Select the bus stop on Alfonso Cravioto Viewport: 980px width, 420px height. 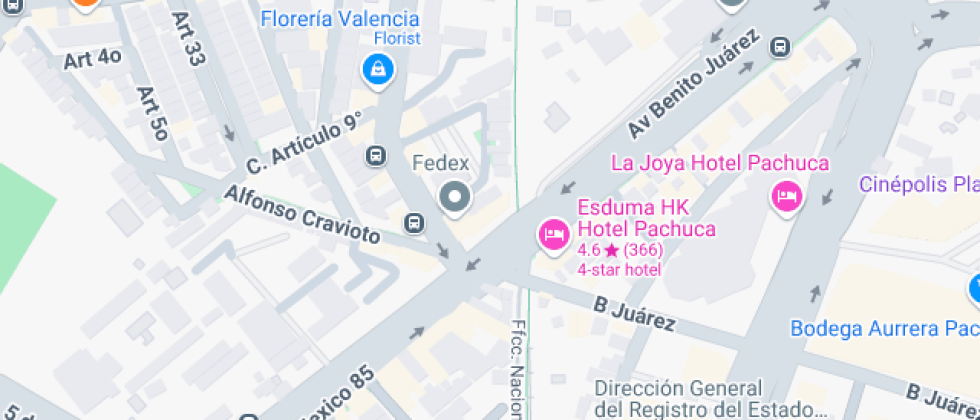click(x=414, y=221)
